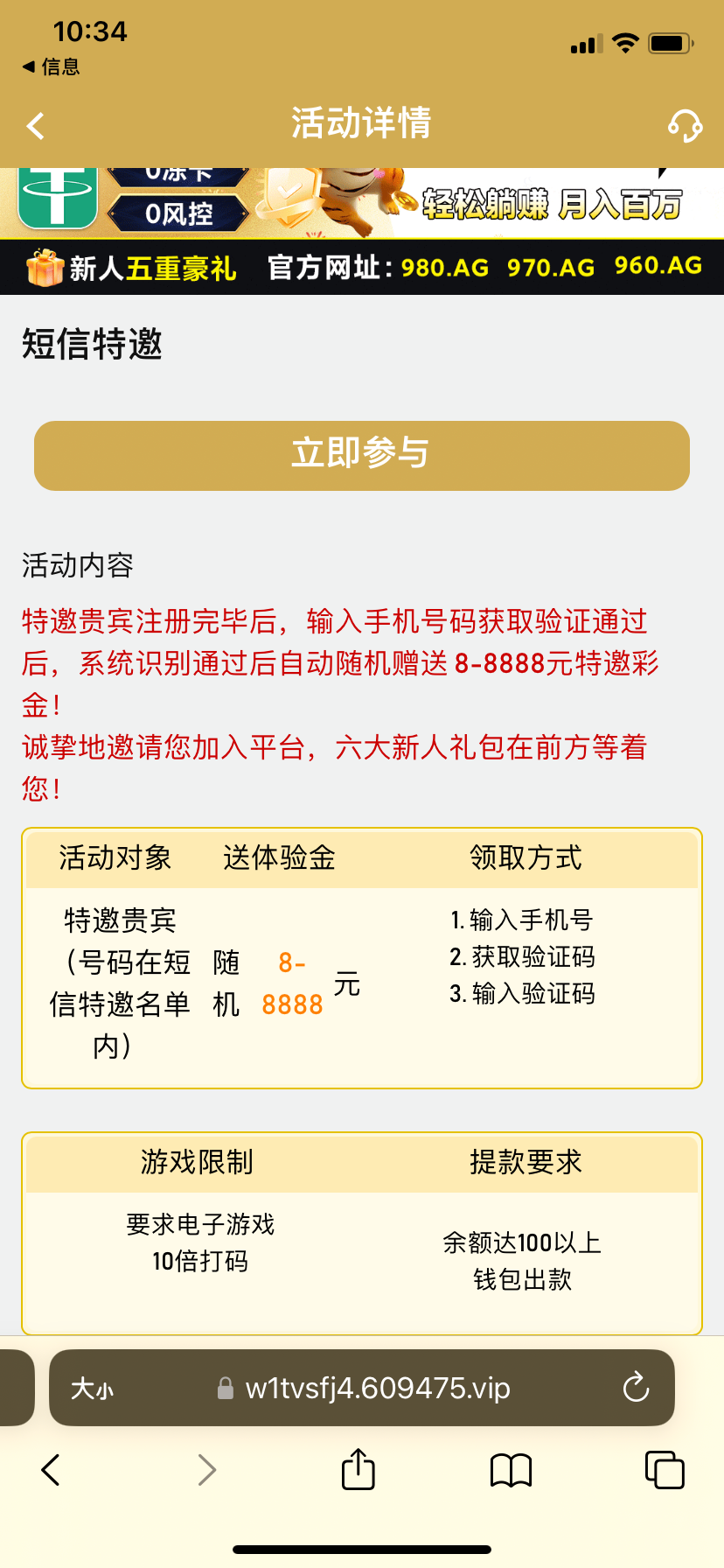The width and height of the screenshot is (724, 1568).
Task: Return to the 信息 app
Action: (51, 66)
